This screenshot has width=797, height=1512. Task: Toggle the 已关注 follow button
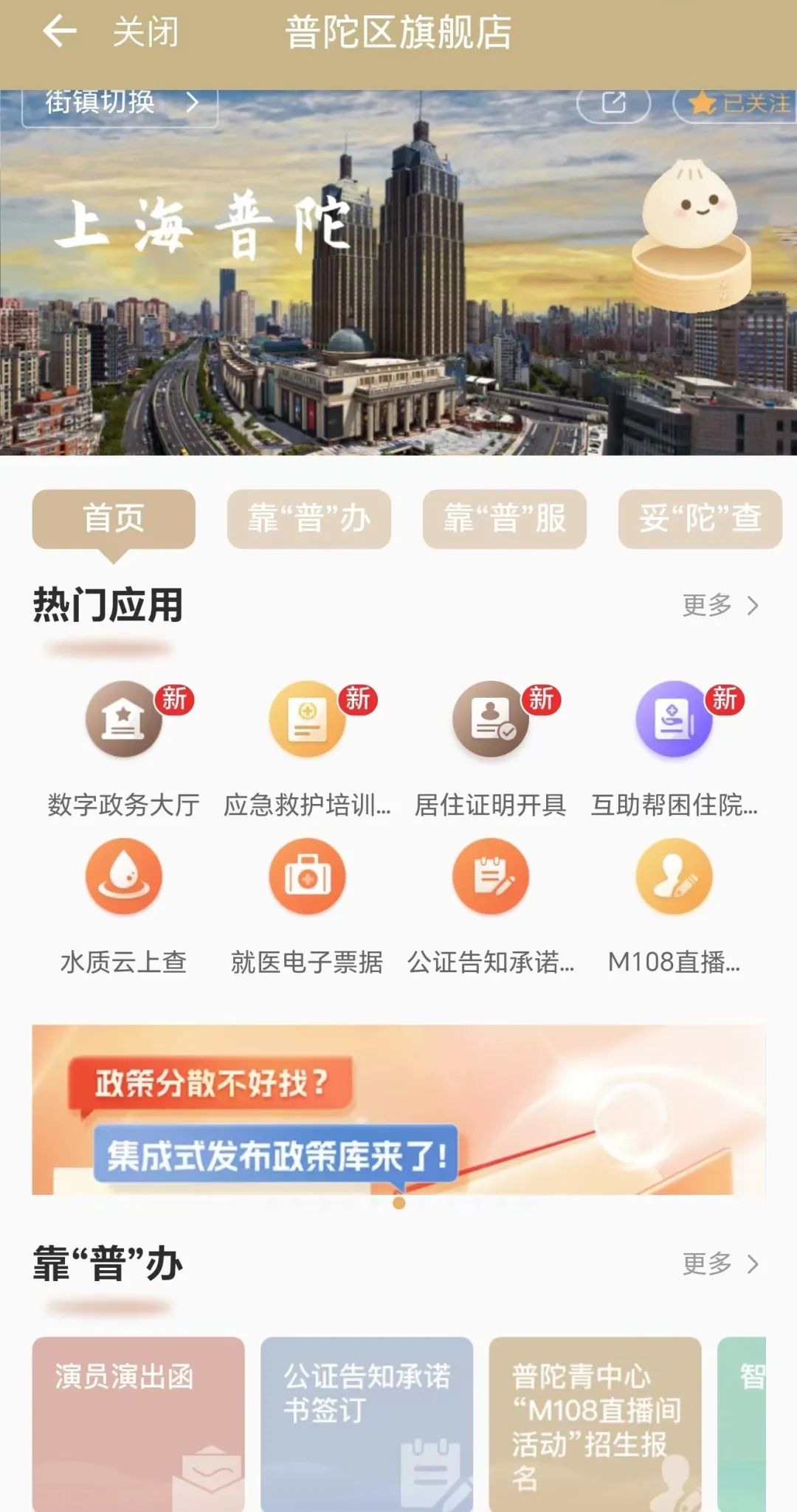pos(738,104)
